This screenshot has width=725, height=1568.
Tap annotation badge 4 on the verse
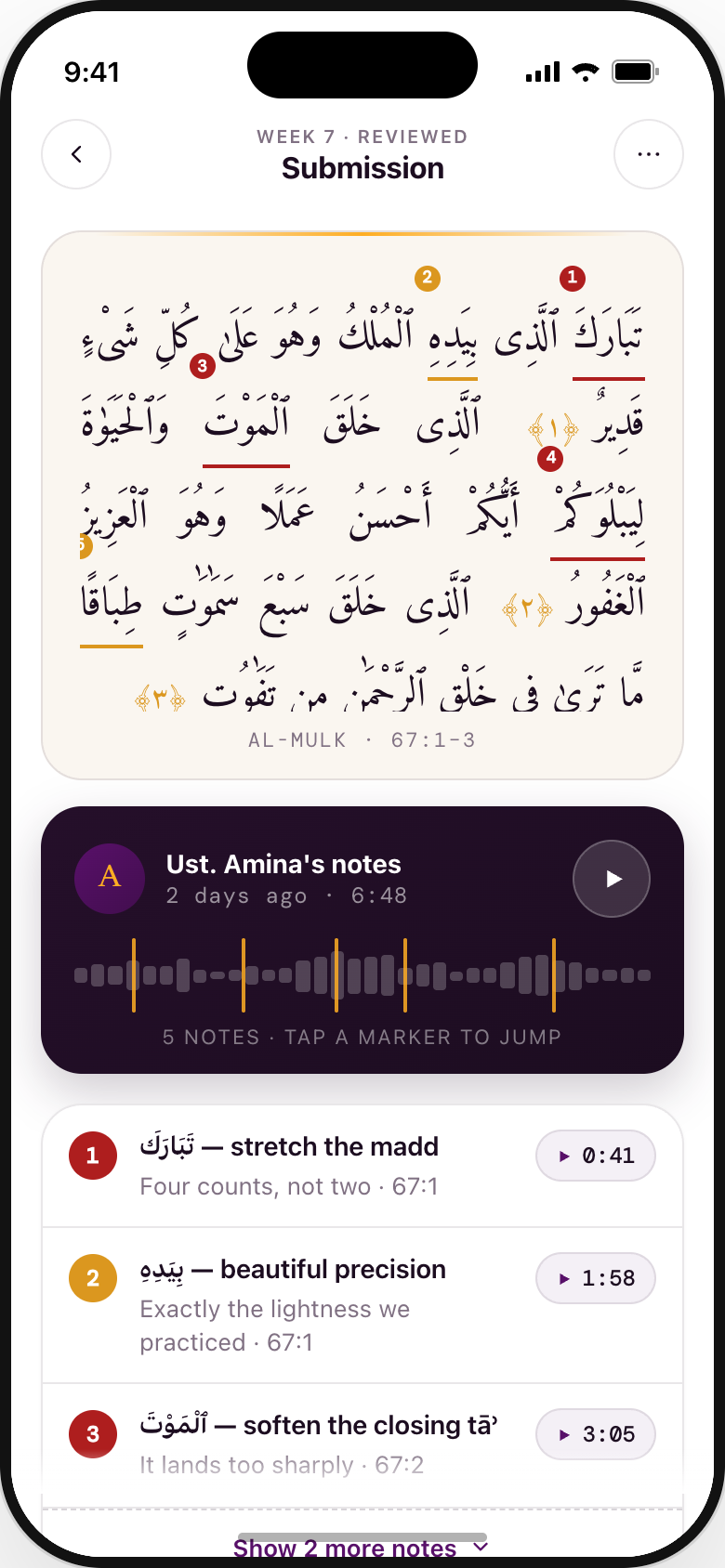coord(551,457)
